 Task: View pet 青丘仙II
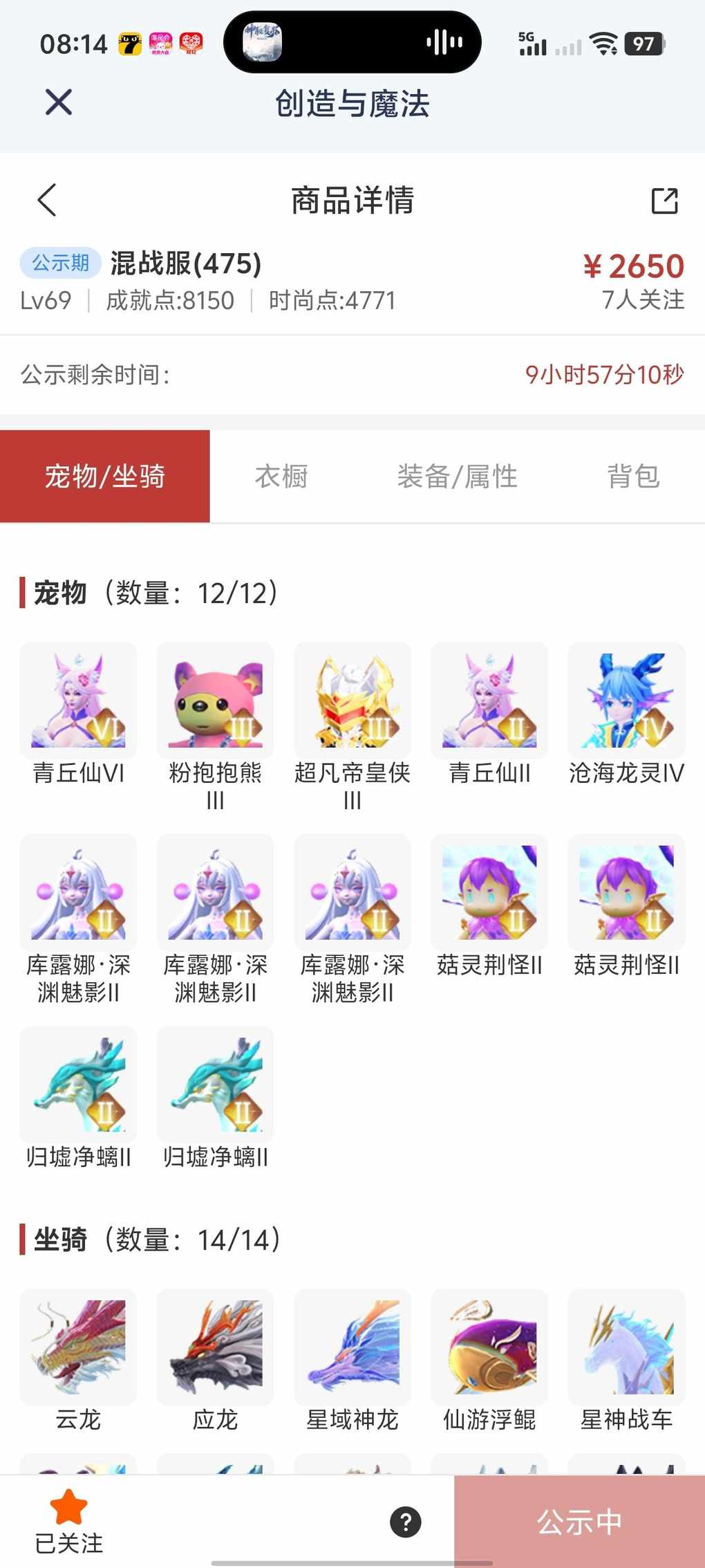point(489,701)
